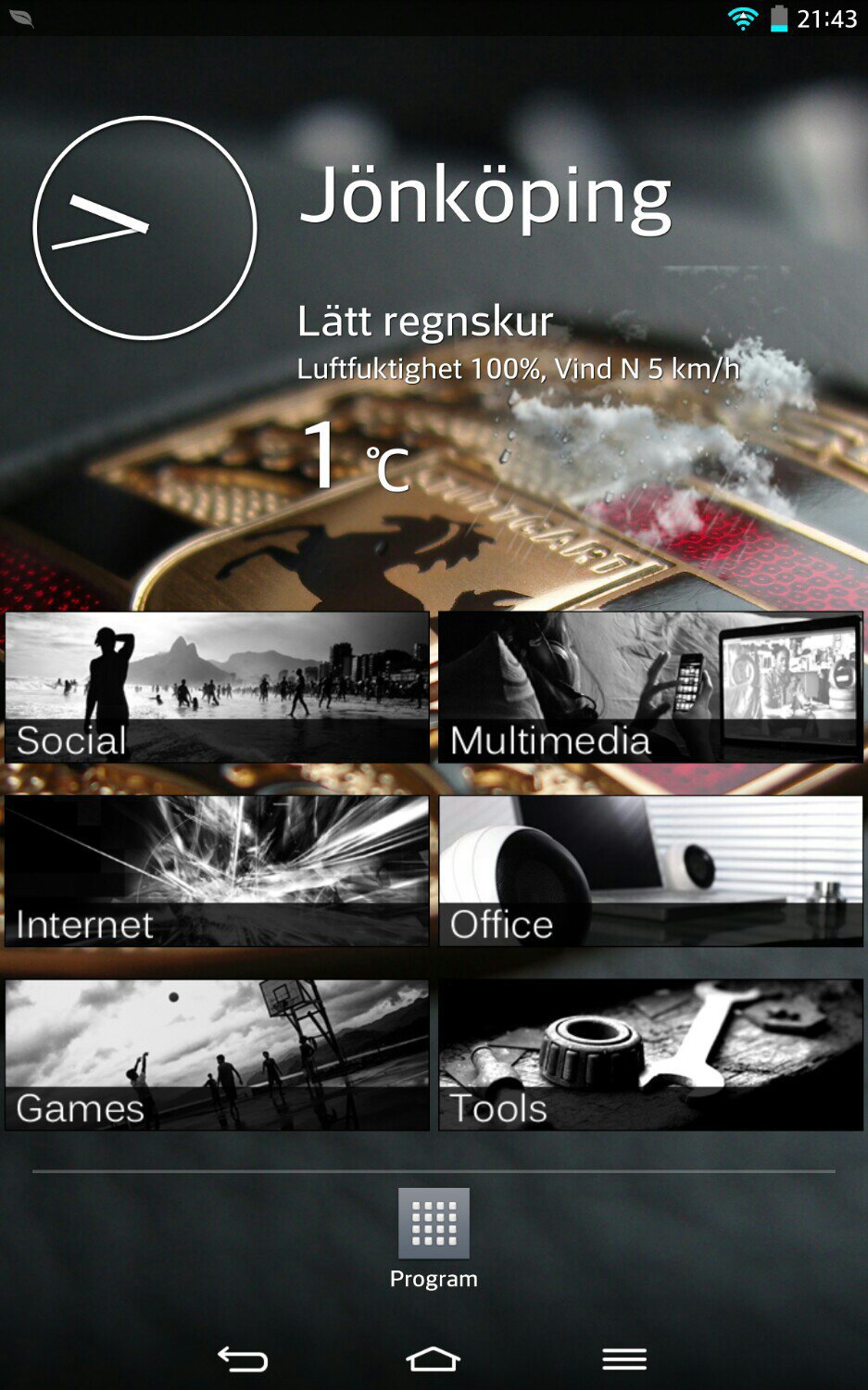Open the Tools category tile

[x=650, y=1055]
